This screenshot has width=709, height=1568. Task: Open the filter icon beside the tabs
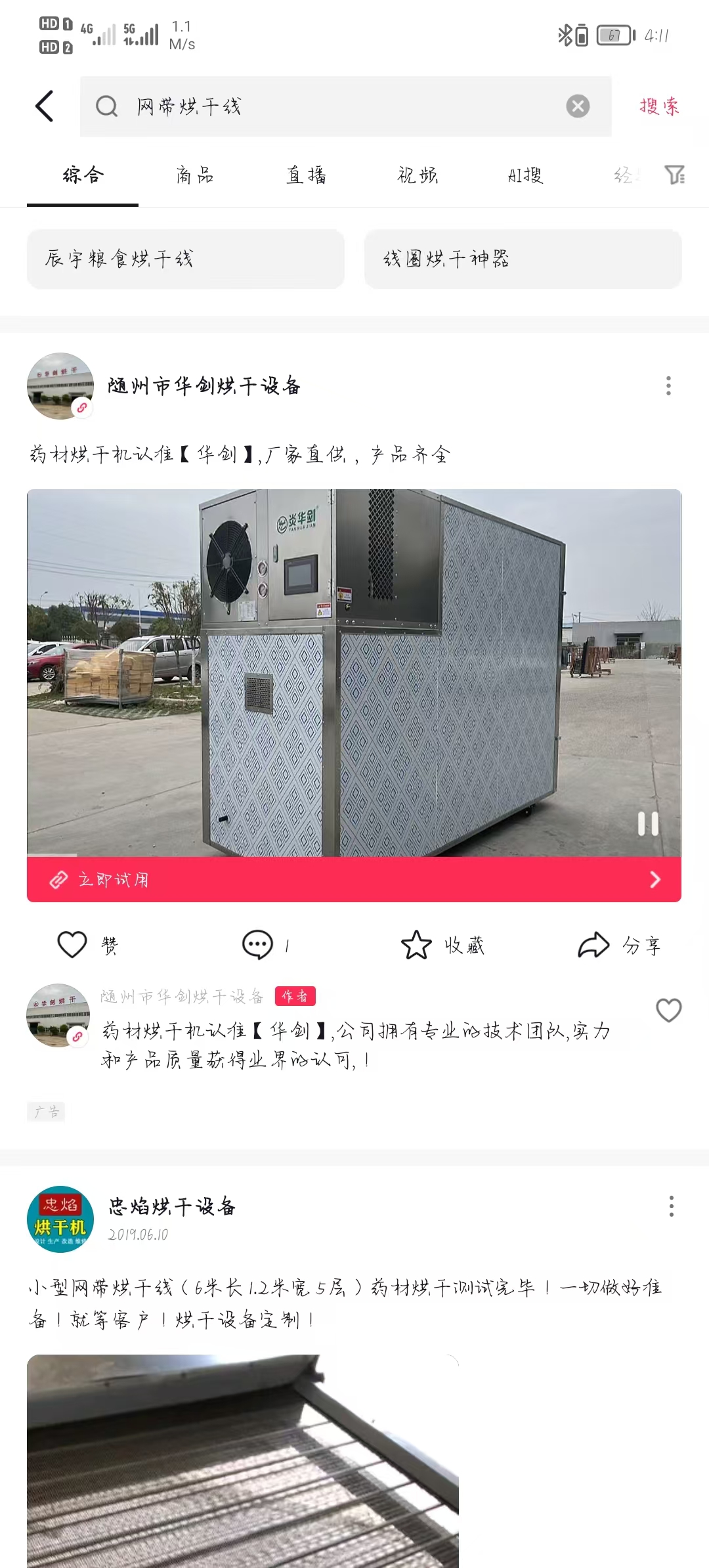pos(674,175)
